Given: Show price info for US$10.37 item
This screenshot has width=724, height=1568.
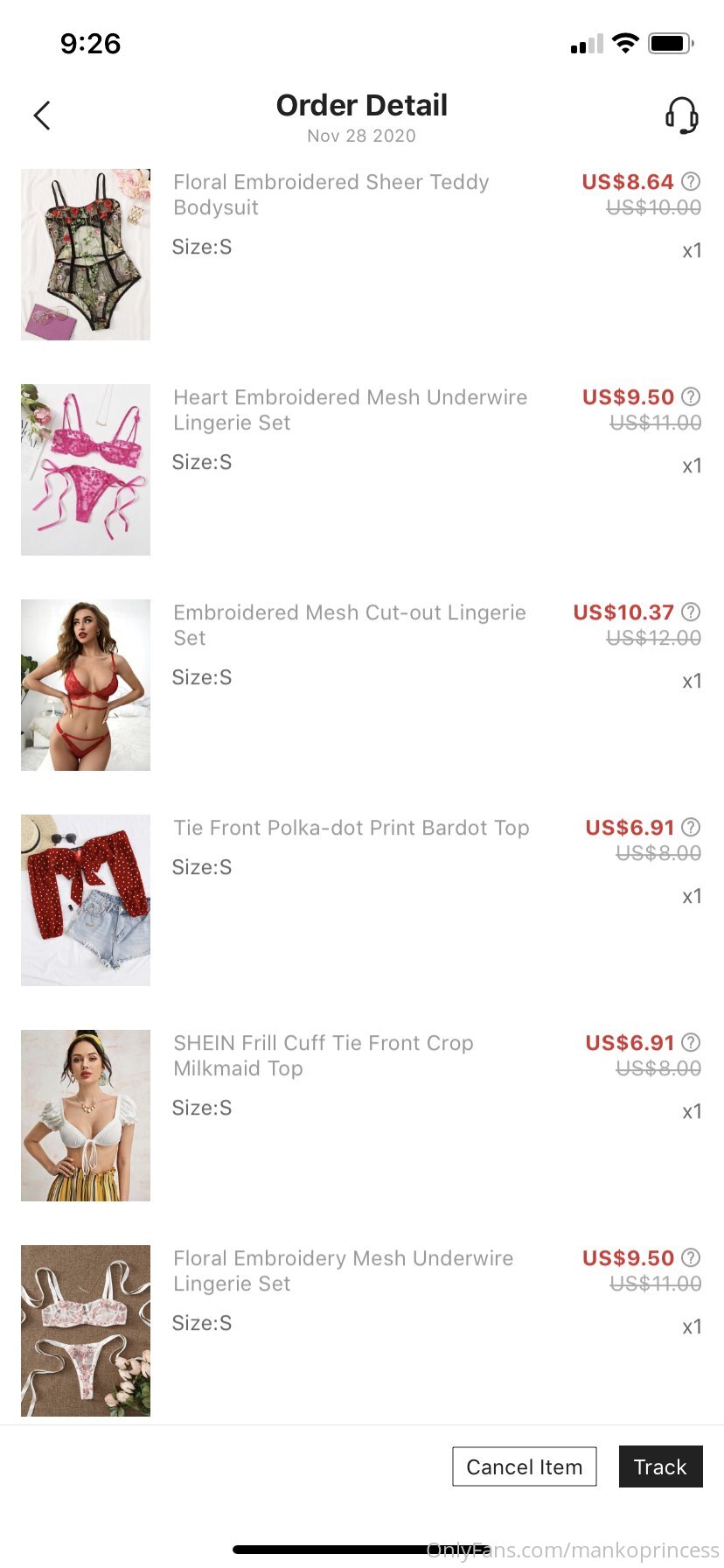Looking at the screenshot, I should (x=691, y=612).
